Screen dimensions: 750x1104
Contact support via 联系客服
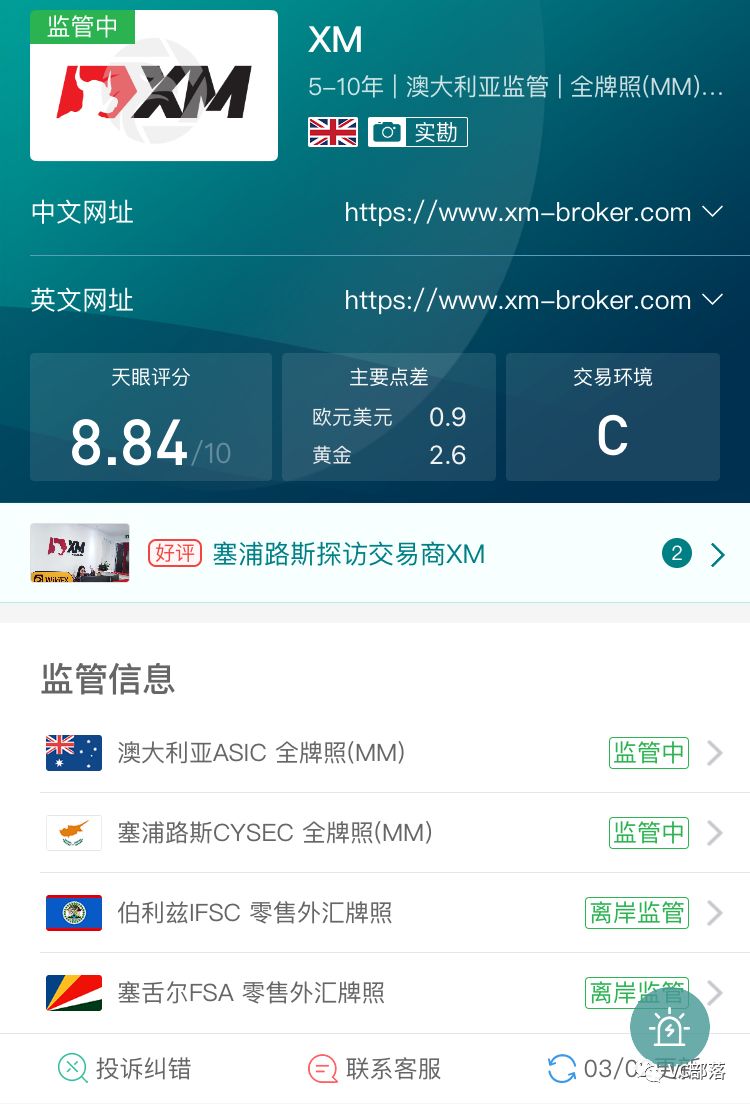point(375,1068)
